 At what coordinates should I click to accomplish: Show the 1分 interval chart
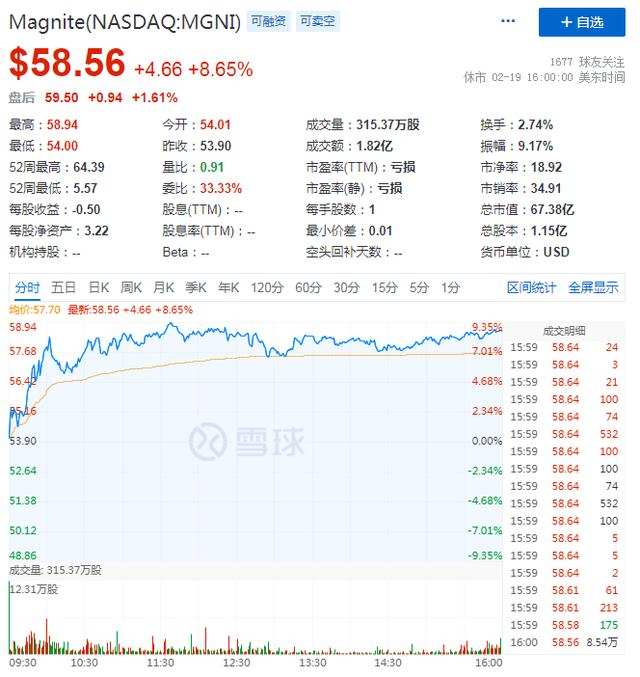450,287
